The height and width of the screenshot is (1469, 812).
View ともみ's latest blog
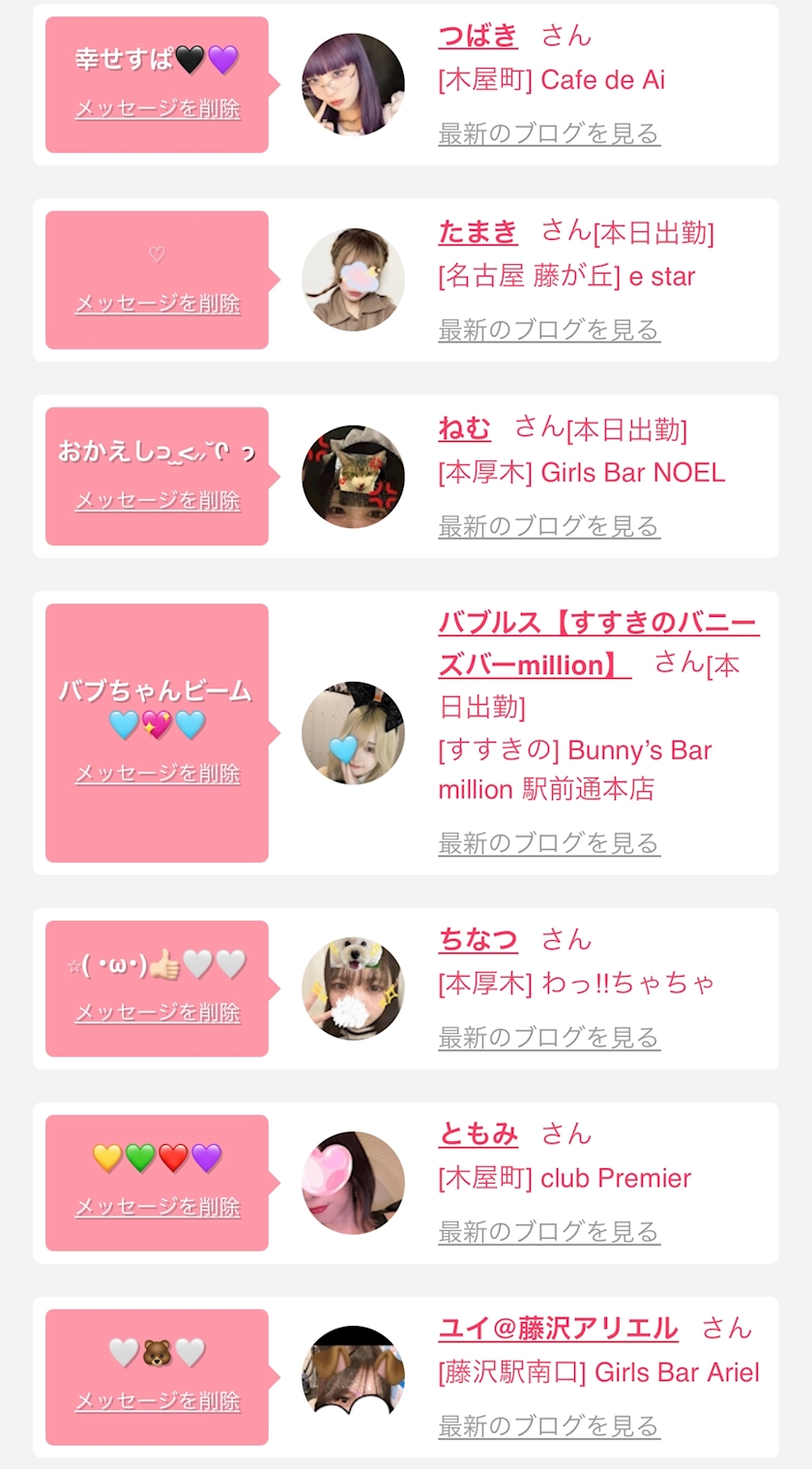click(549, 1232)
